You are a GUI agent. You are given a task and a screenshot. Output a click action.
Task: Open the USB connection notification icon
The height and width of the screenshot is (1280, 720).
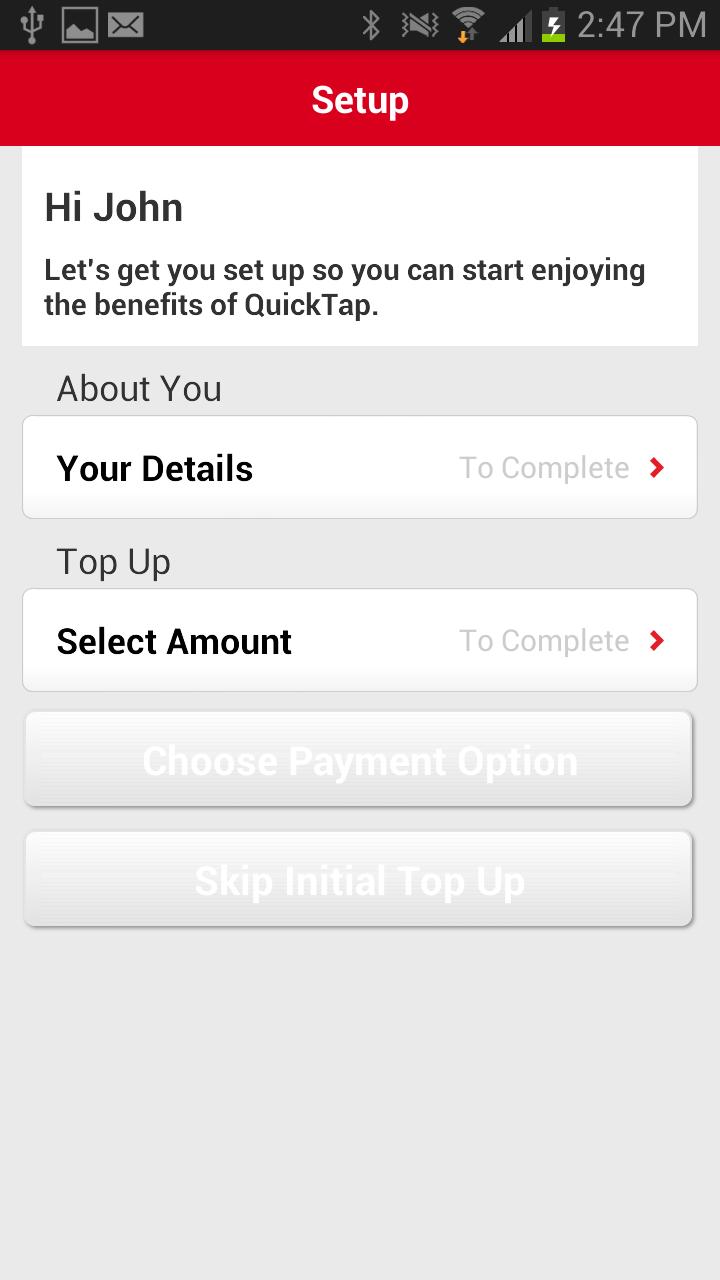pyautogui.click(x=32, y=25)
